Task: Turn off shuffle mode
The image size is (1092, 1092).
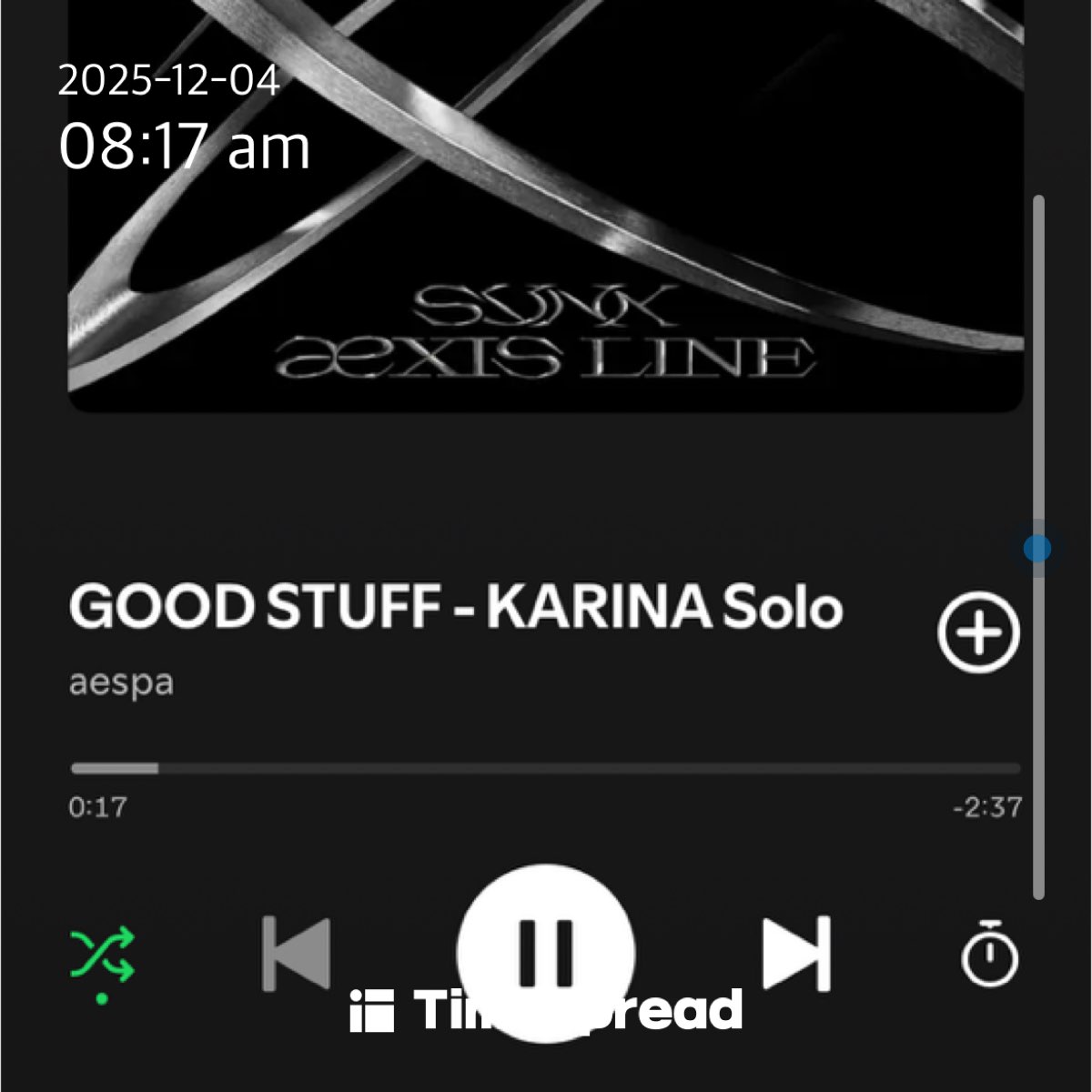Action: click(103, 961)
